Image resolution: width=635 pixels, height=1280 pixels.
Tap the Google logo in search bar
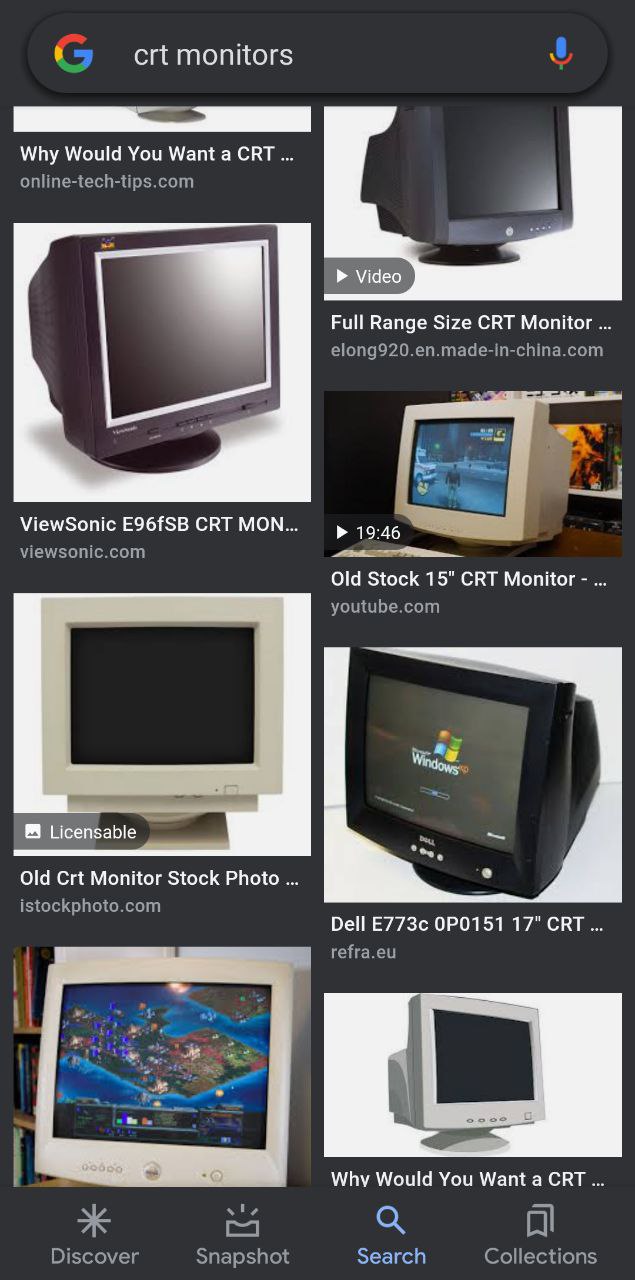(x=74, y=54)
